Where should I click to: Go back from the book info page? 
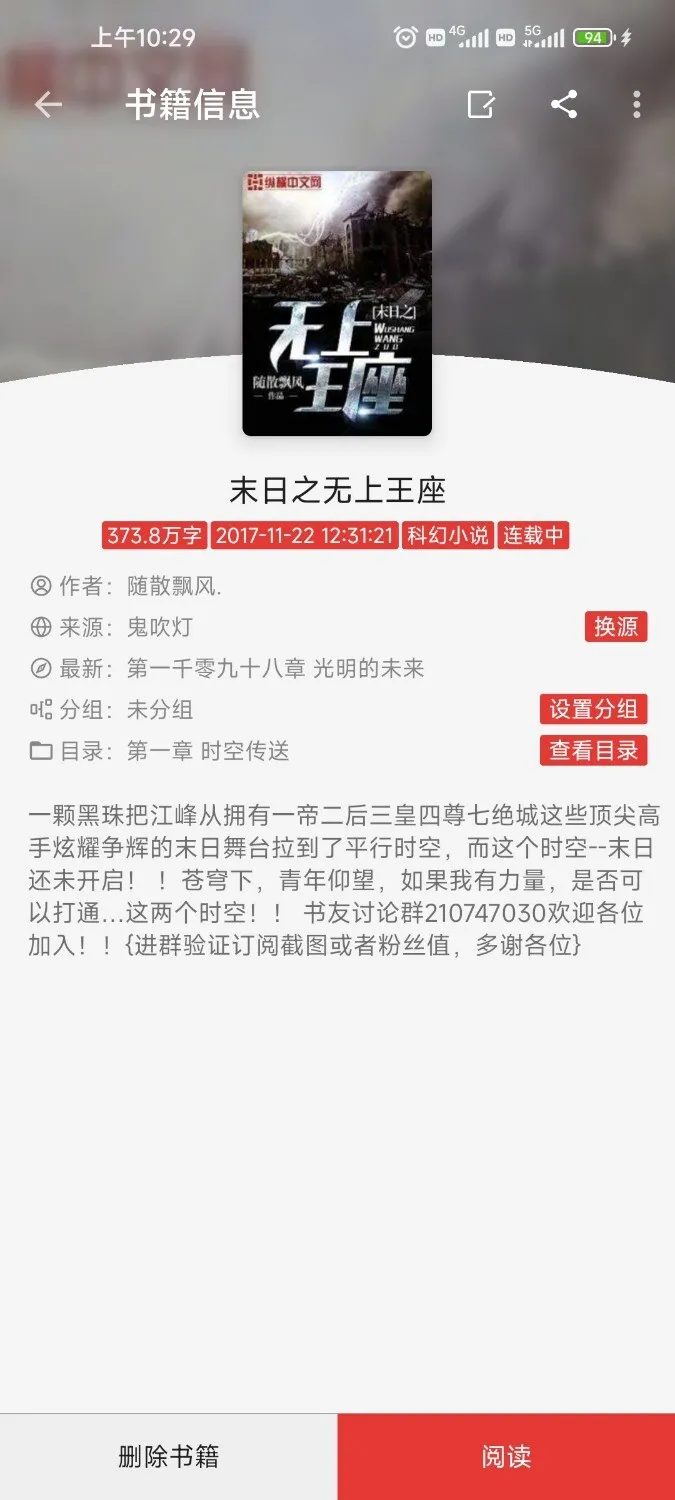[x=48, y=104]
